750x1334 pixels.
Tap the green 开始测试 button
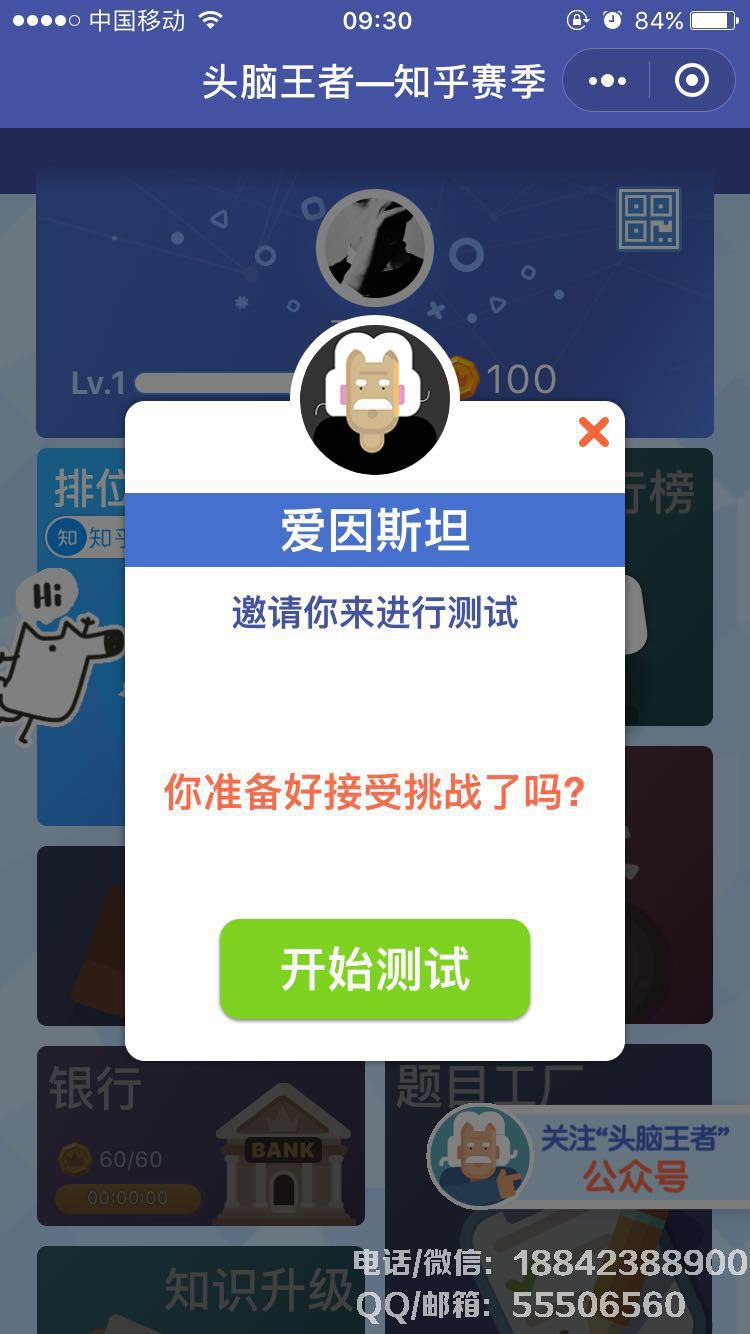tap(374, 969)
